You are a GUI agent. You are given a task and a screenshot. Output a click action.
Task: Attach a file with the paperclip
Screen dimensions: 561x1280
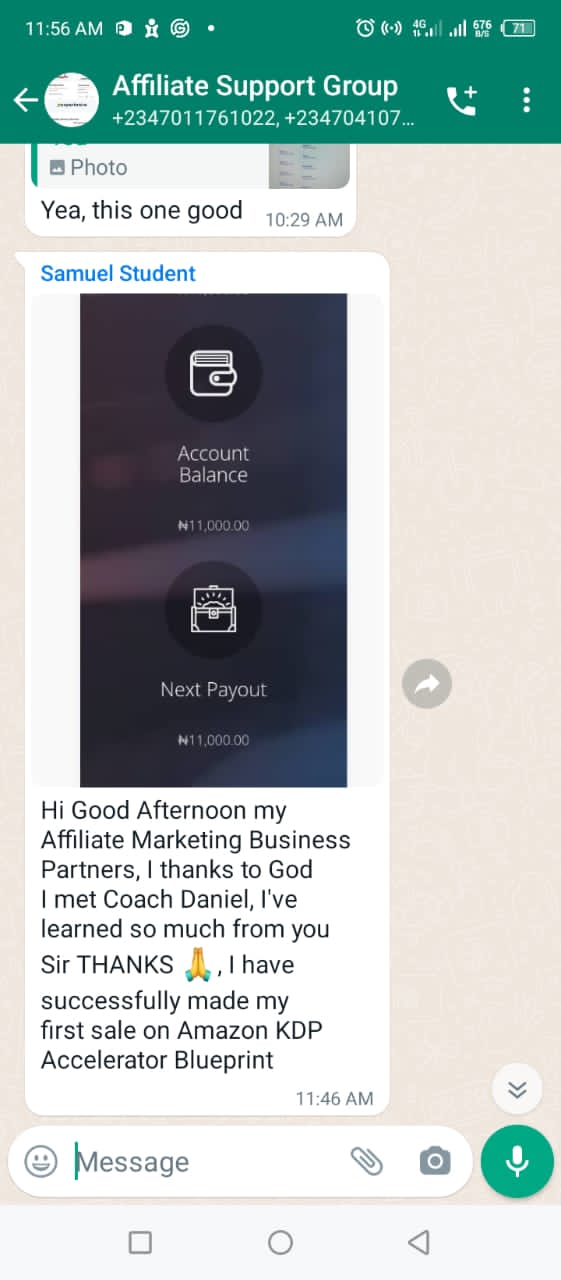[367, 1161]
